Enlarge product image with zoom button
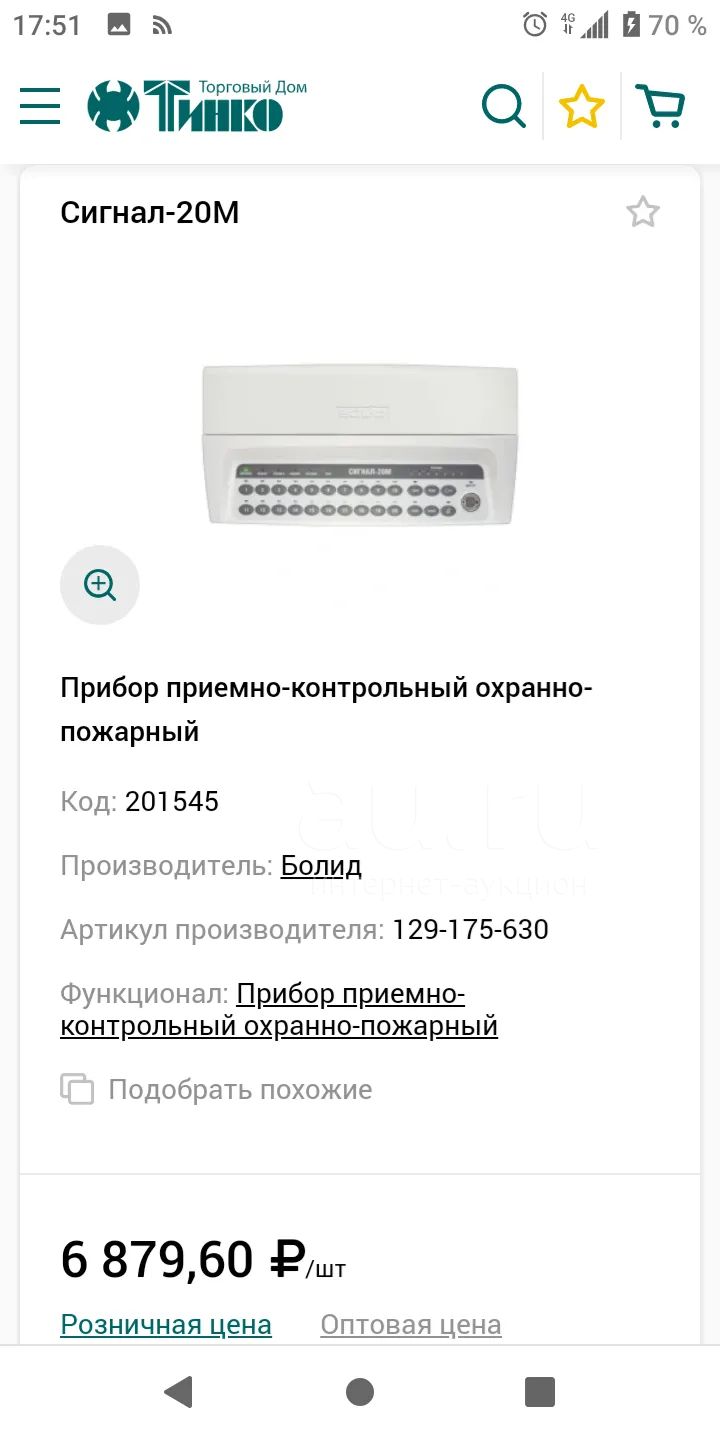The image size is (720, 1440). (100, 585)
